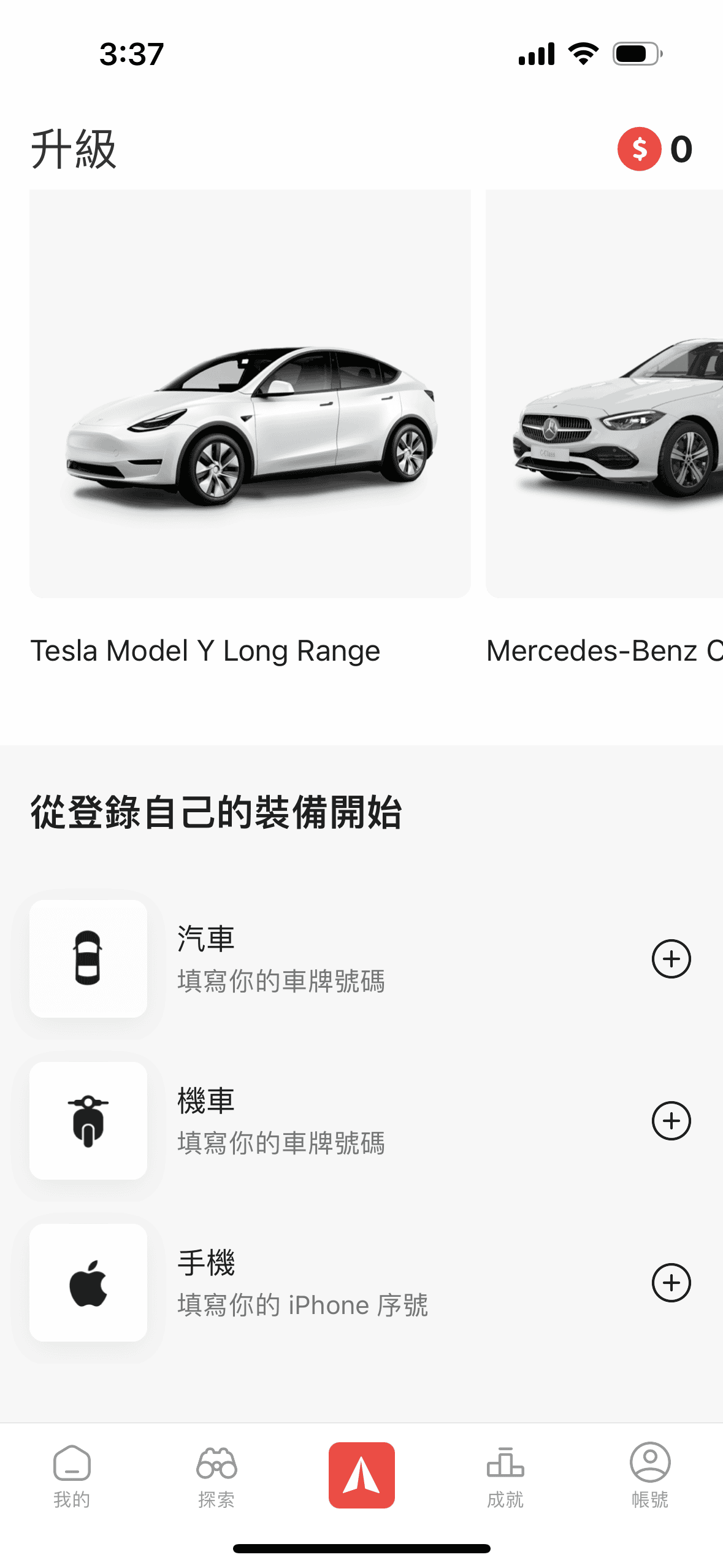
Task: Add a car with the 汽車 plus icon
Action: point(671,959)
